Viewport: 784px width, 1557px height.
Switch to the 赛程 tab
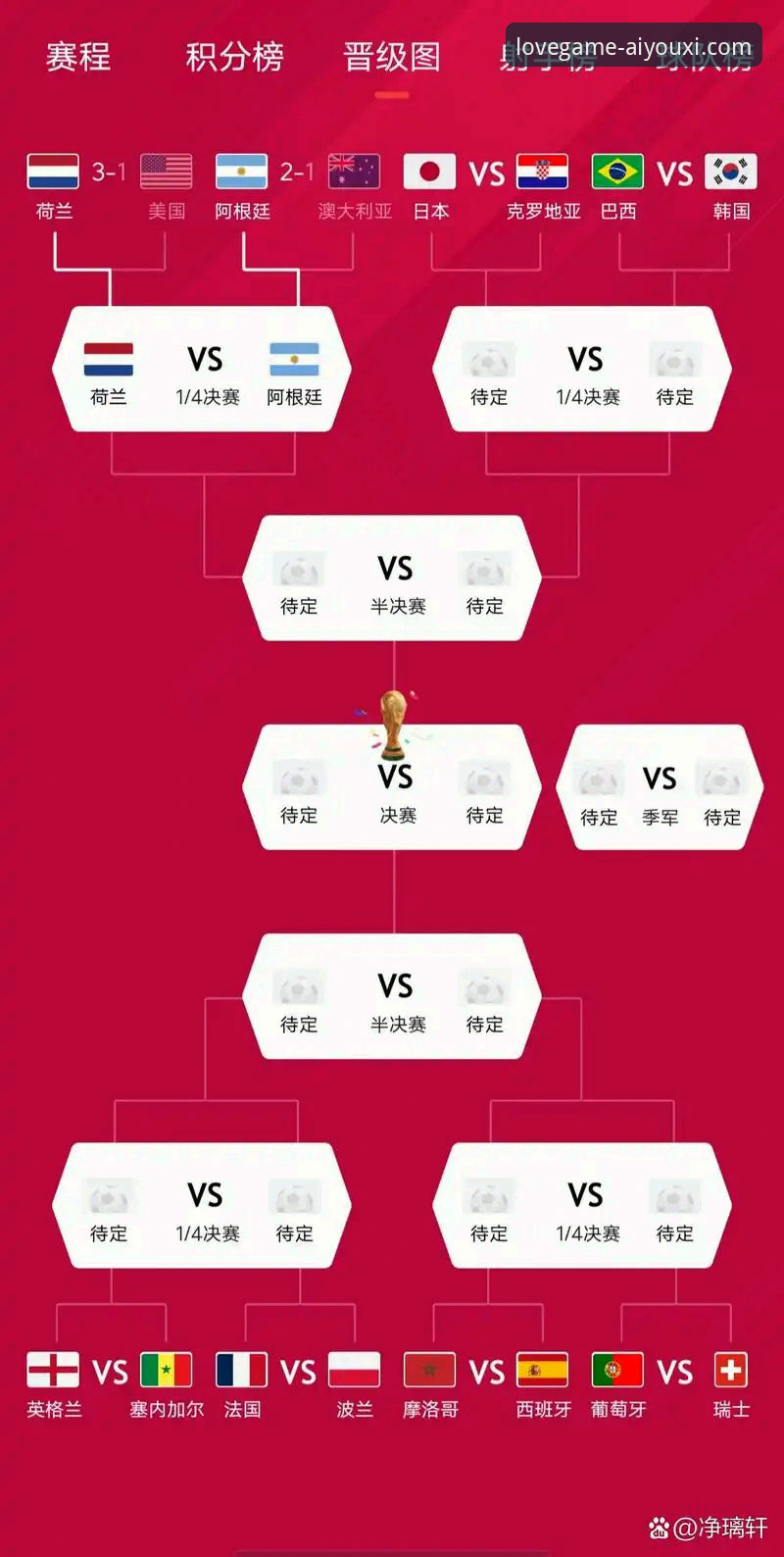point(78,57)
